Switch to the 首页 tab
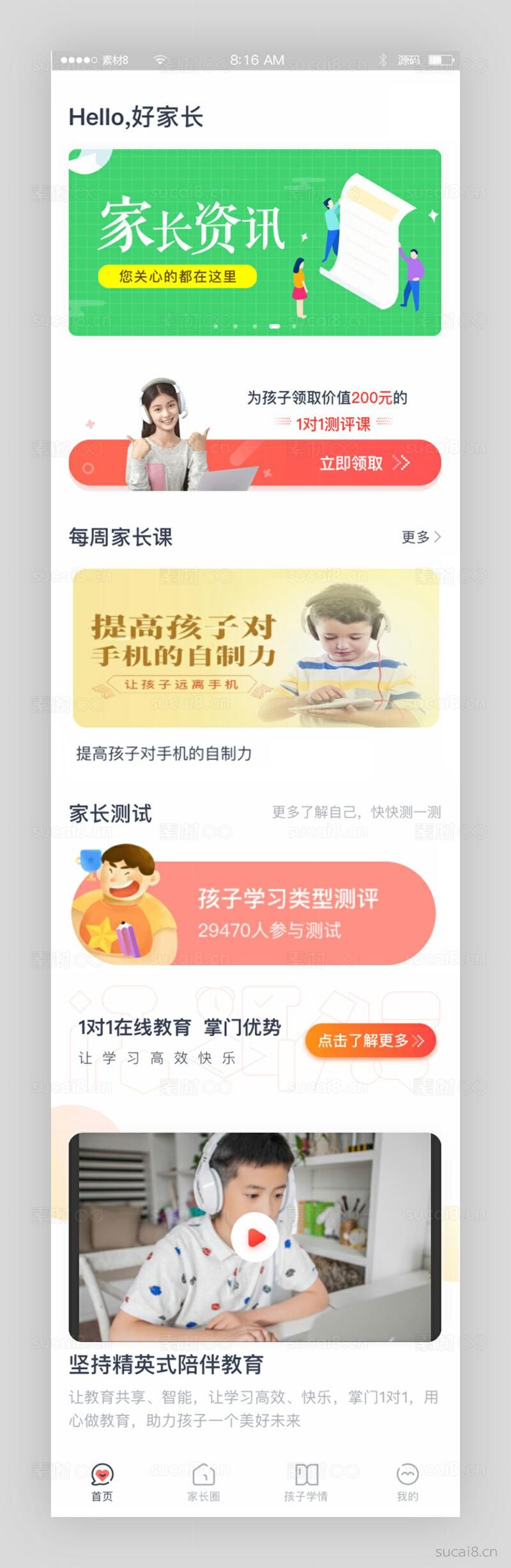Viewport: 511px width, 1568px height. pyautogui.click(x=102, y=1483)
